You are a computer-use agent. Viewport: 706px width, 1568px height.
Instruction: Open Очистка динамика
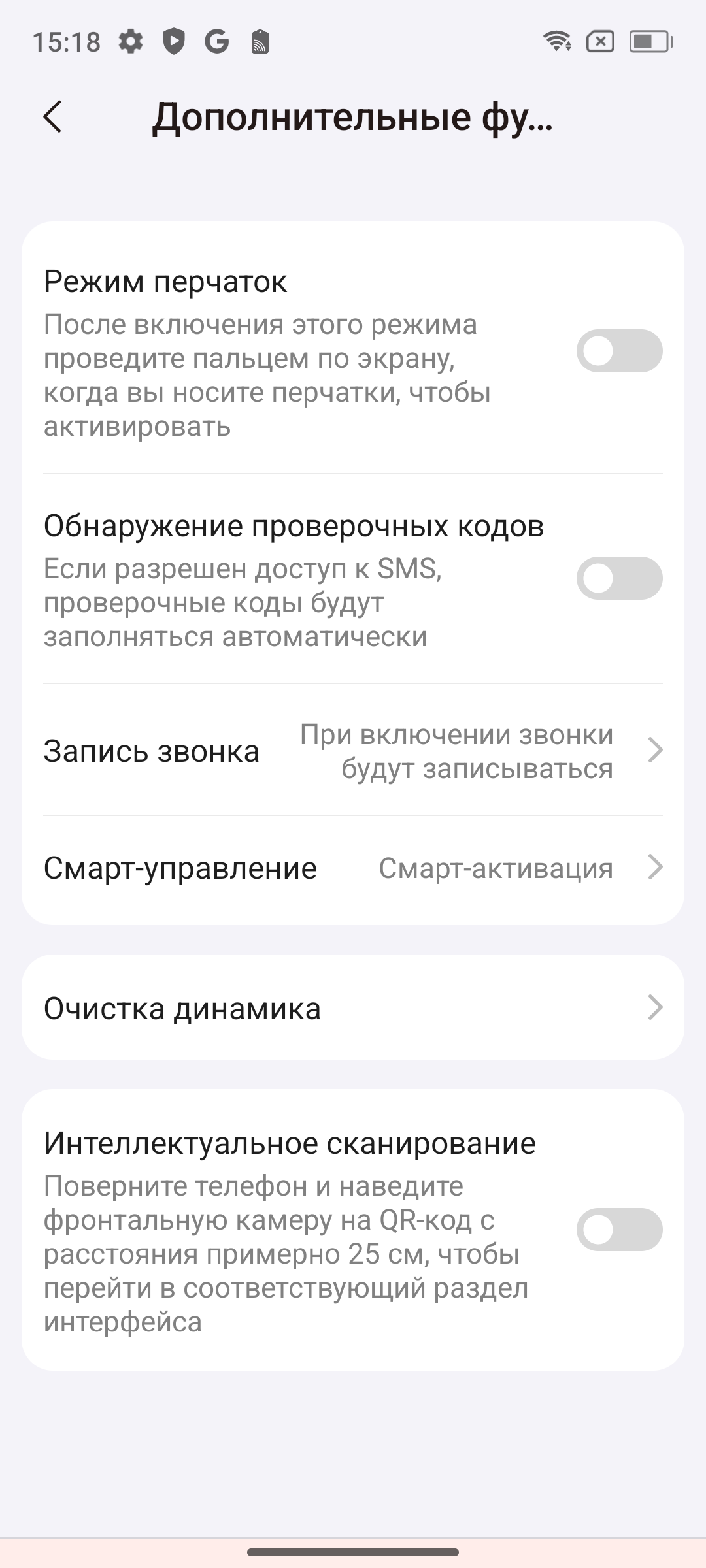[353, 1007]
